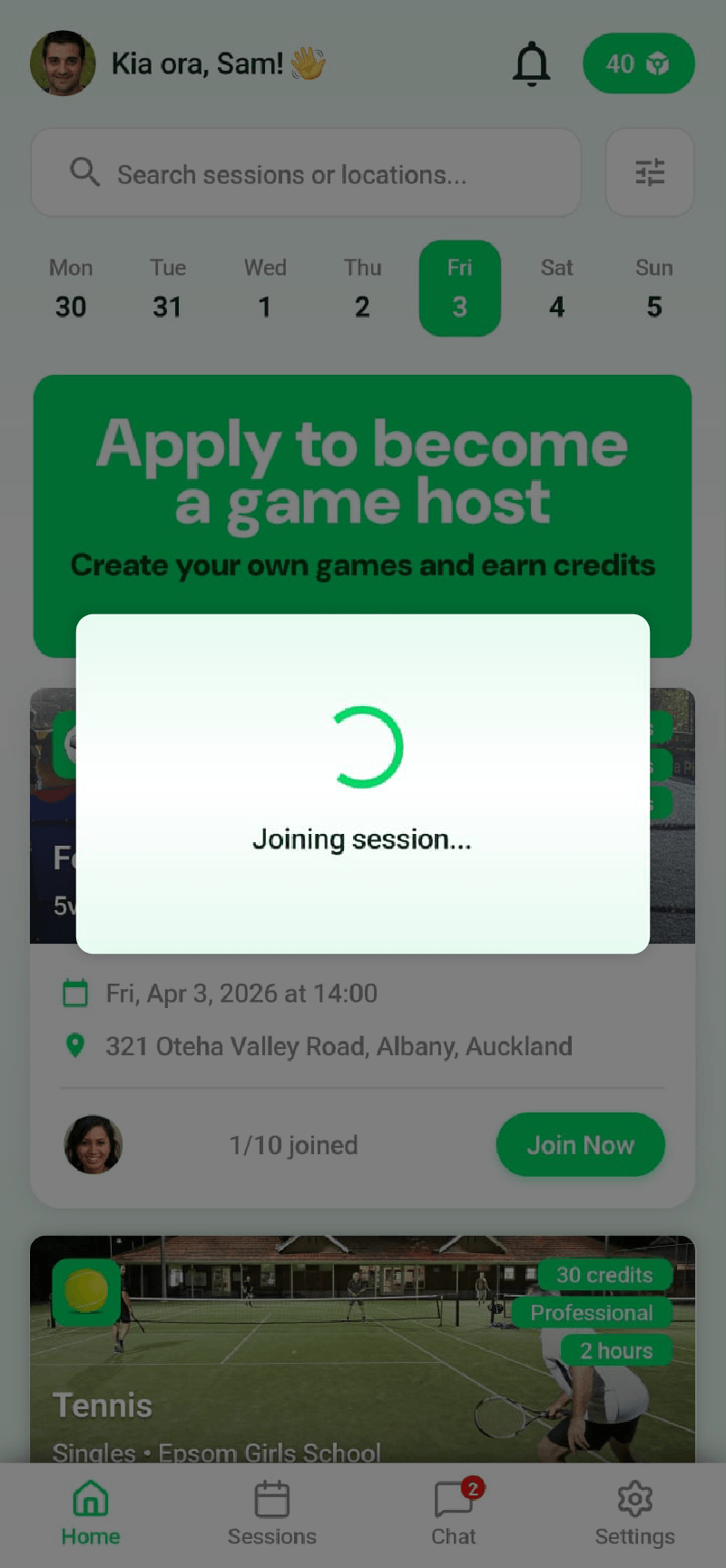The image size is (726, 1568).
Task: Select Thursday 2 in the date strip
Action: click(x=362, y=289)
